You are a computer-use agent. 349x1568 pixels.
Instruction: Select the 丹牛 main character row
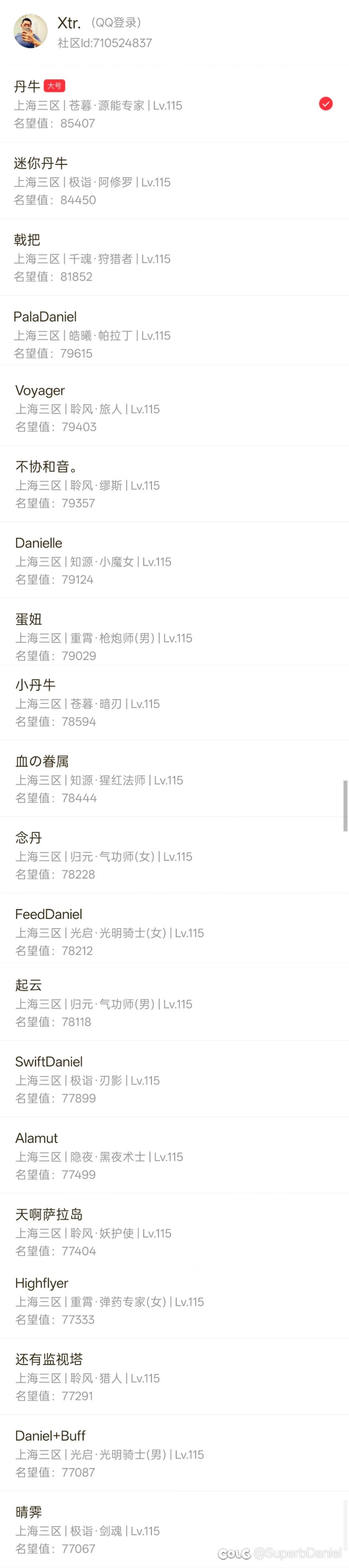[174, 104]
